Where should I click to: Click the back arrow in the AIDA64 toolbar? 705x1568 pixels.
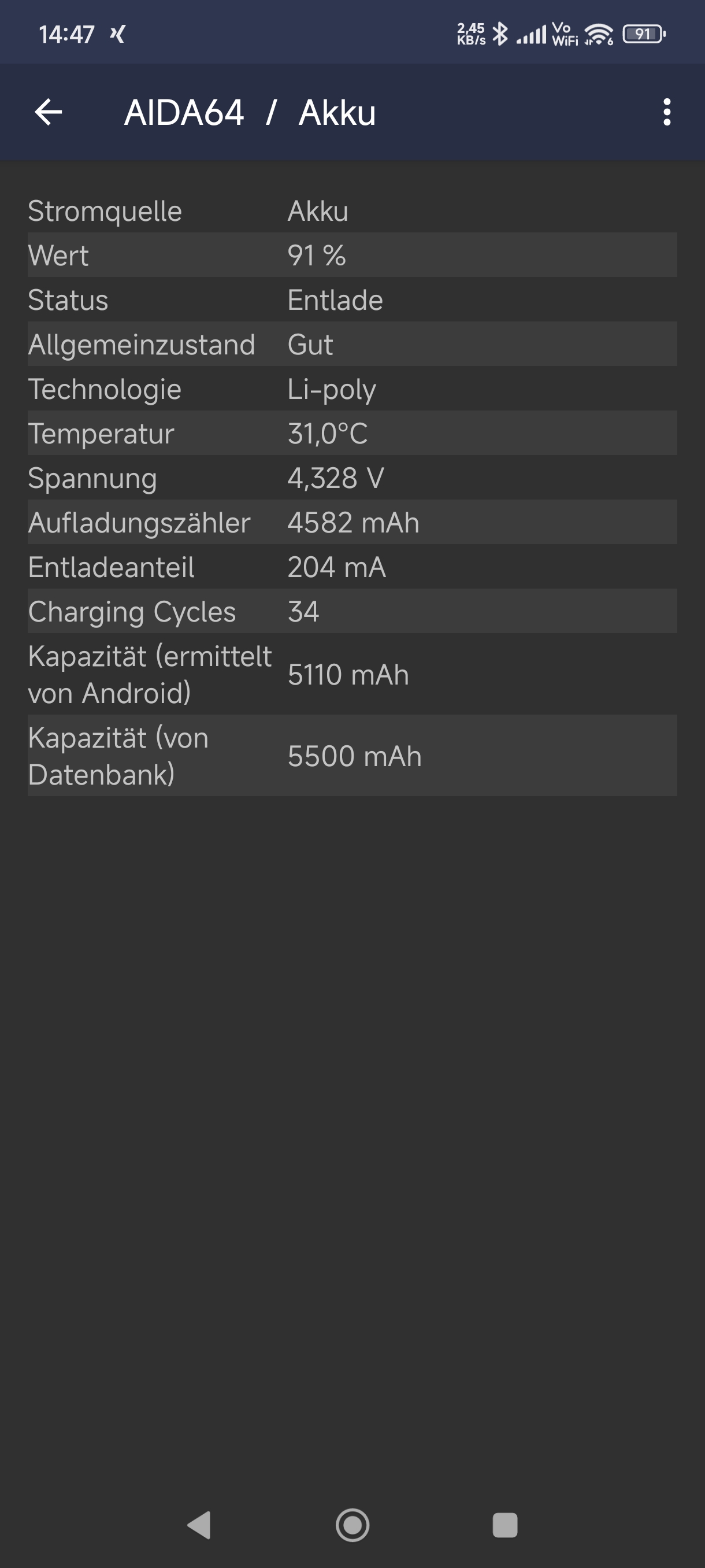[47, 113]
